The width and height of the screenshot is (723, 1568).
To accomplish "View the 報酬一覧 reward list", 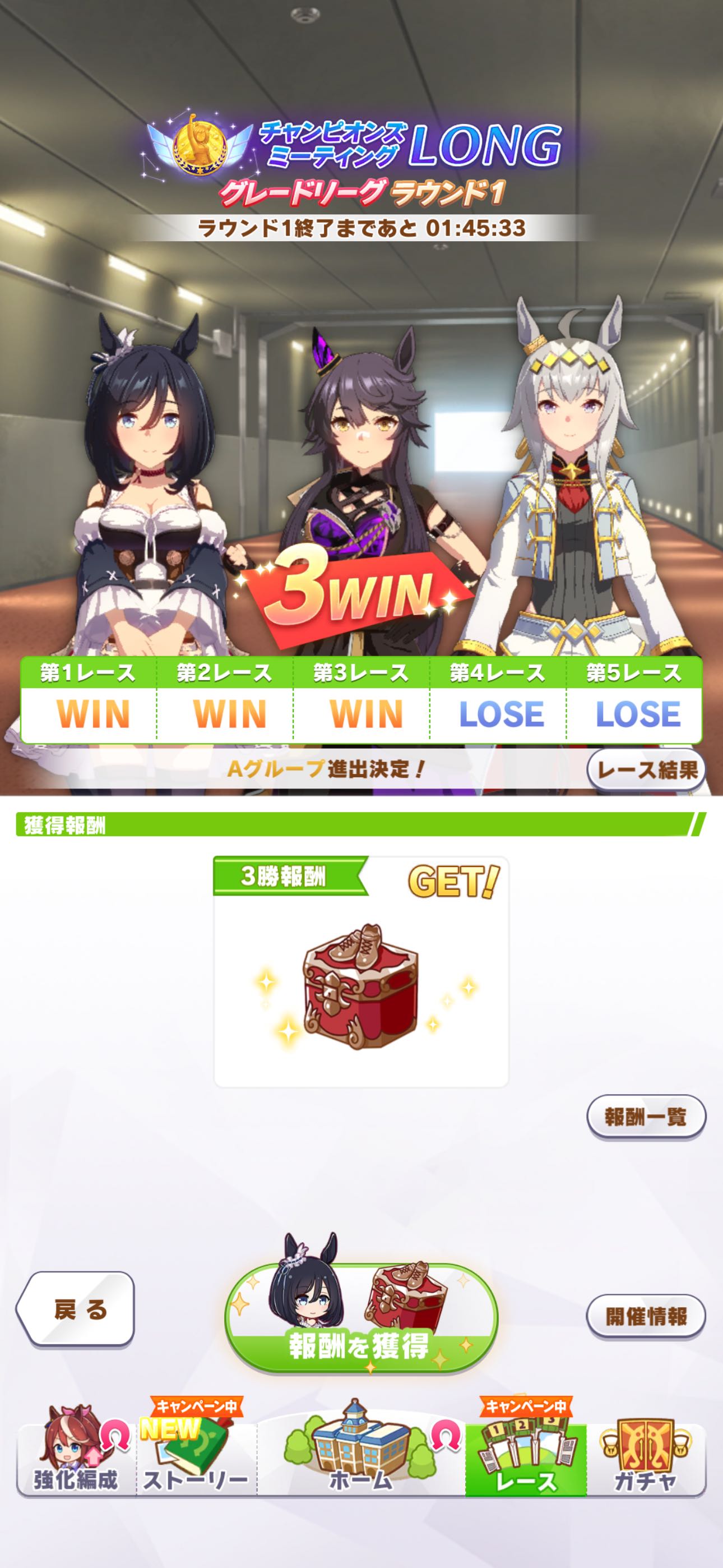I will (646, 1117).
